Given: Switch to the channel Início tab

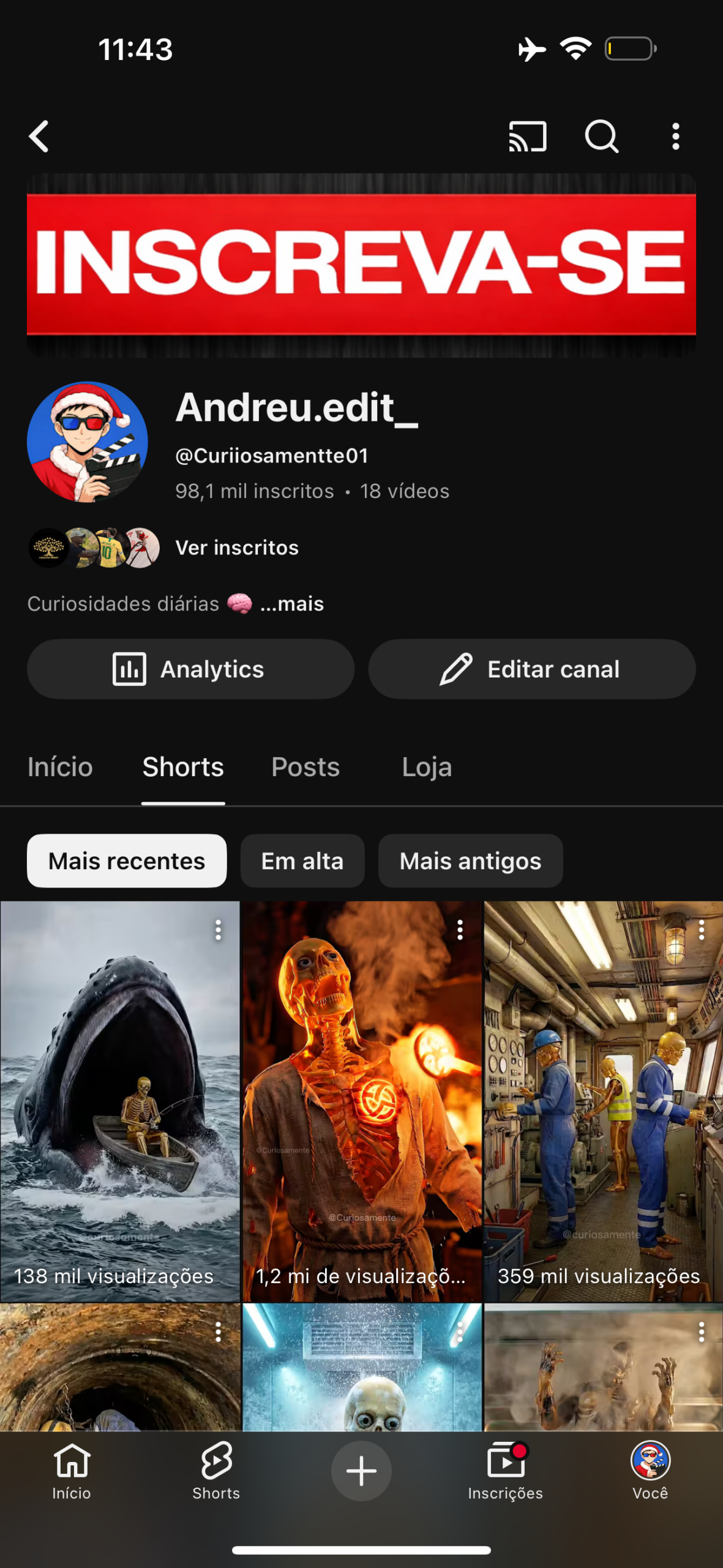Looking at the screenshot, I should 60,767.
